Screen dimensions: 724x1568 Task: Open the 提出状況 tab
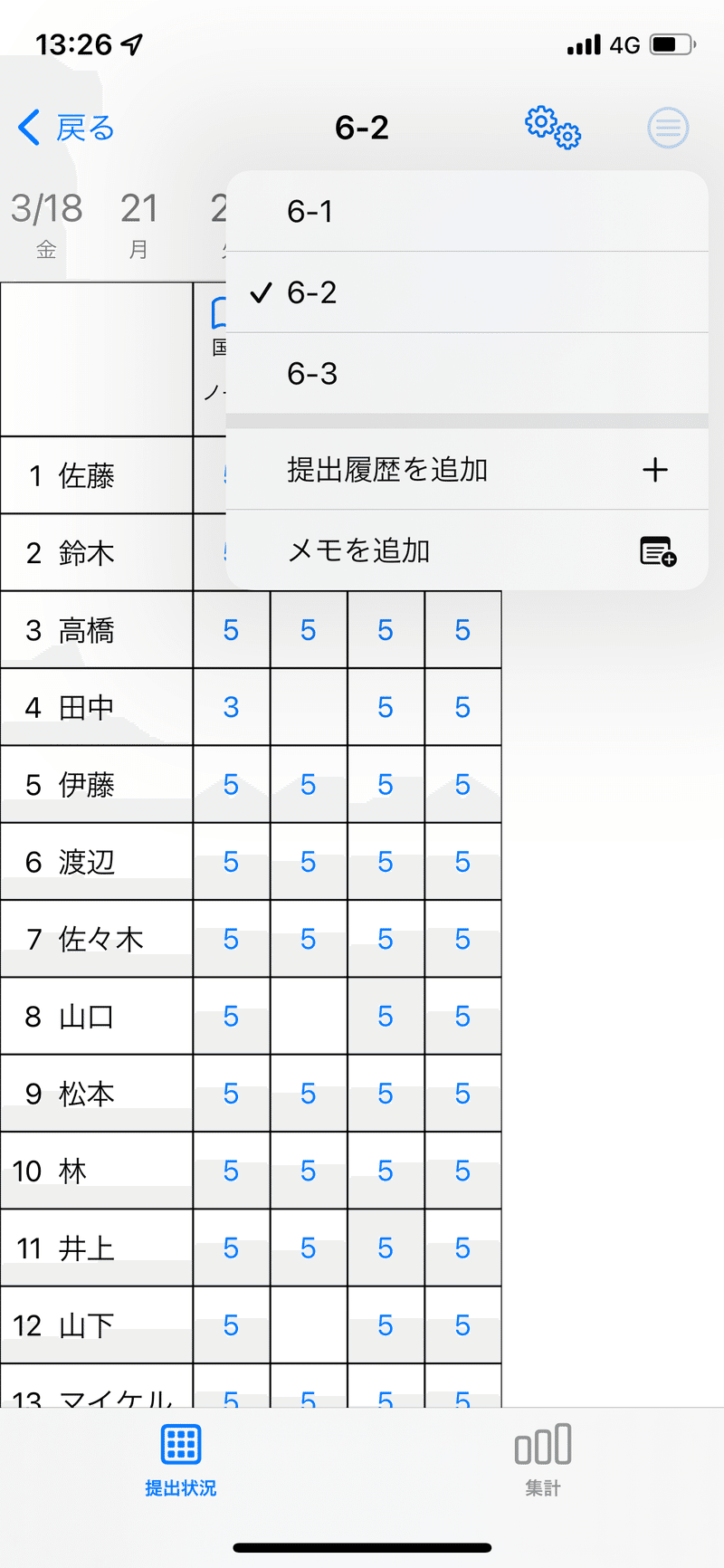pos(181,1459)
